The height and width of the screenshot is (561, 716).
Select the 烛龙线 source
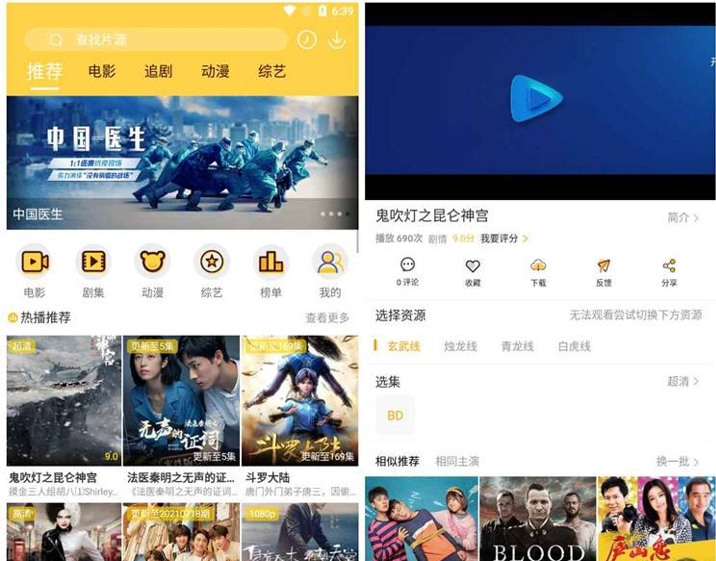pos(460,347)
